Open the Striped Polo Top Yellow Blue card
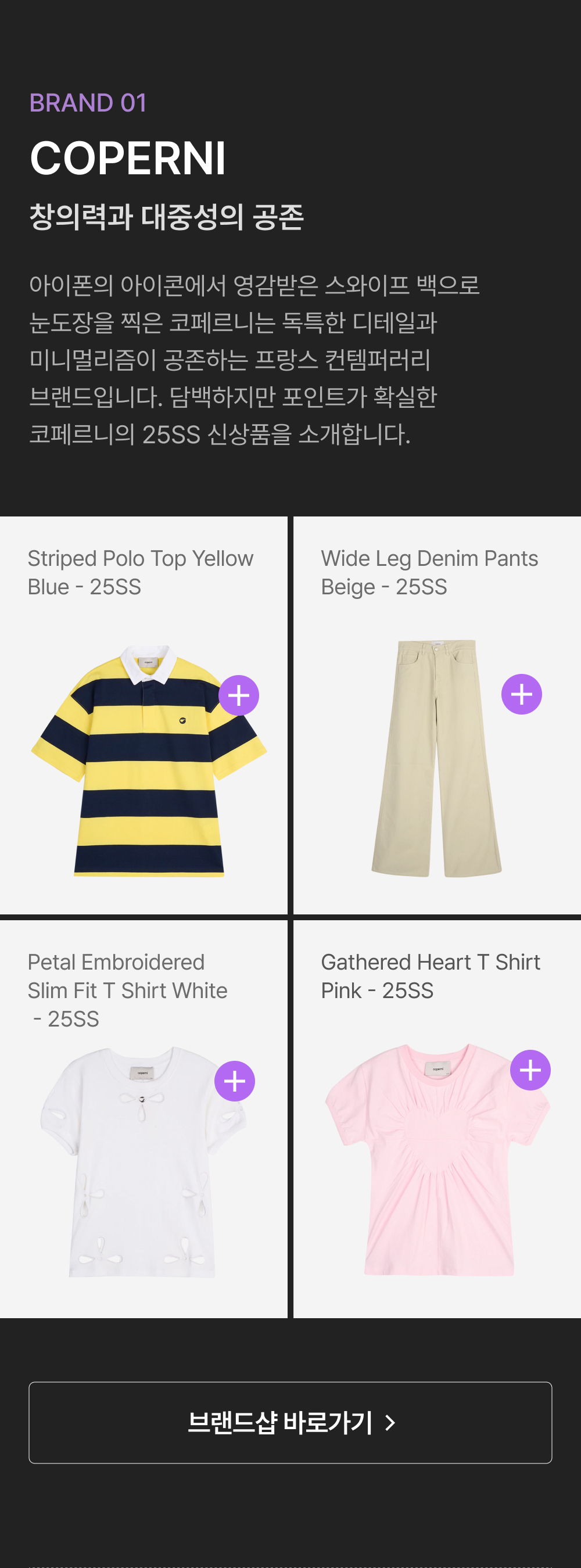Image resolution: width=581 pixels, height=1568 pixels. (144, 715)
